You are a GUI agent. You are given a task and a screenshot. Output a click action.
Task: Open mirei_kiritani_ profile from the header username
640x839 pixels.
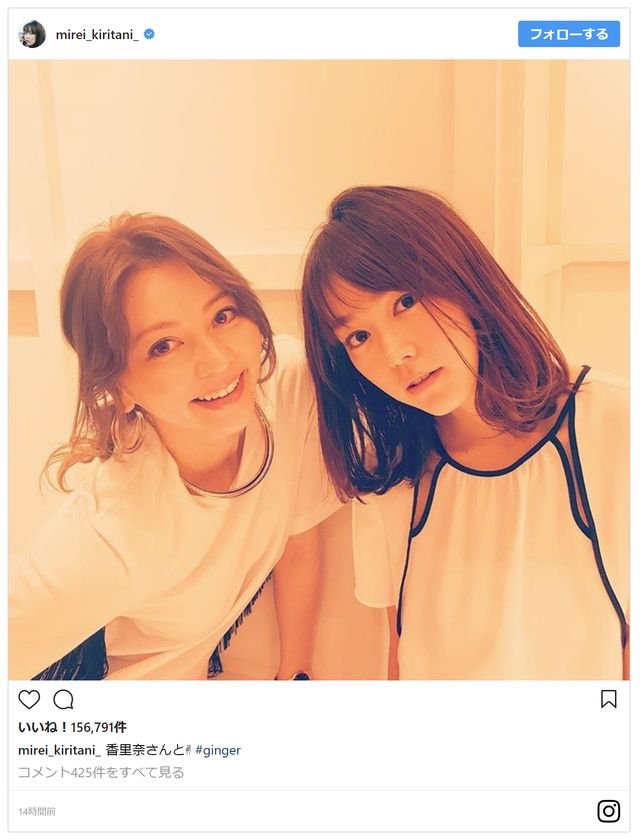coord(98,34)
